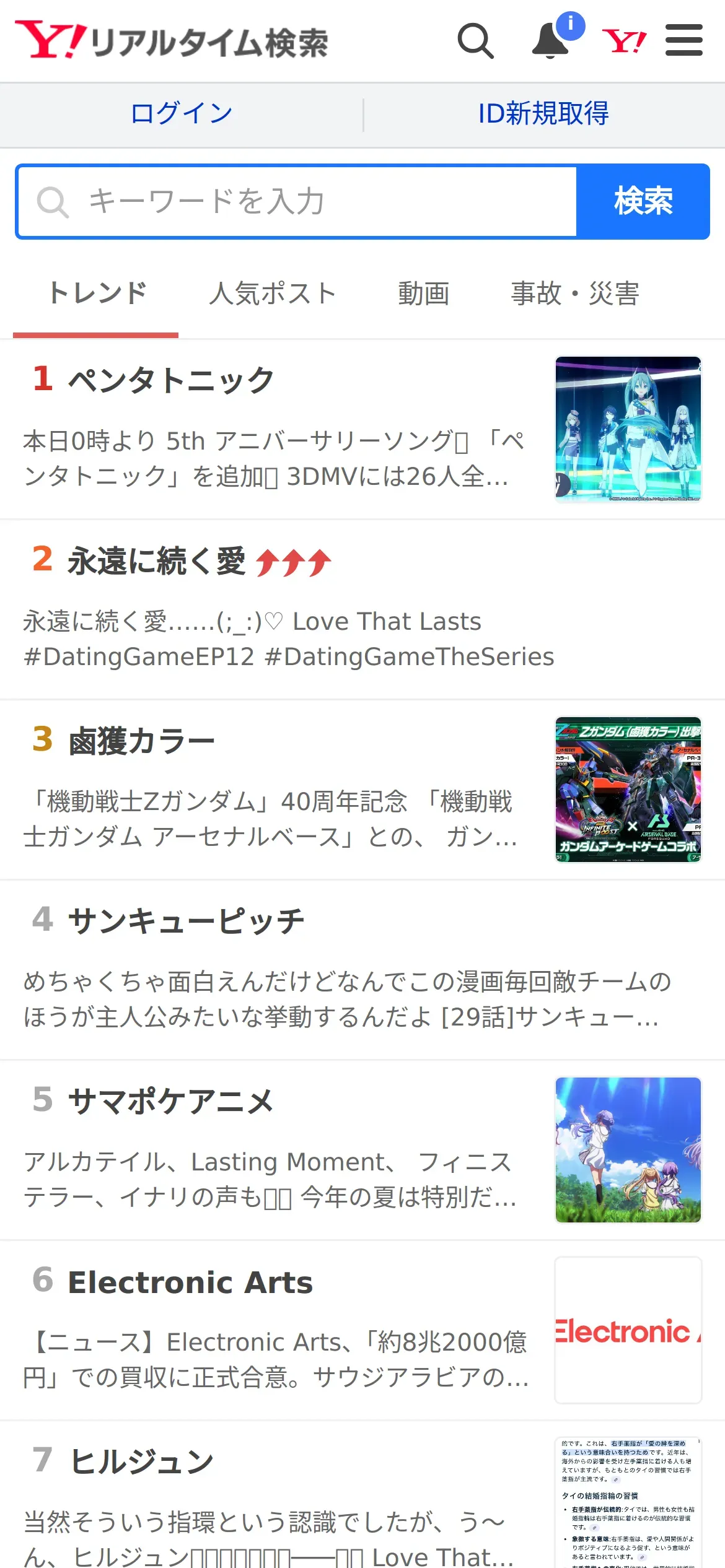
Task: Switch to the 人気ポスト tab
Action: [x=272, y=294]
